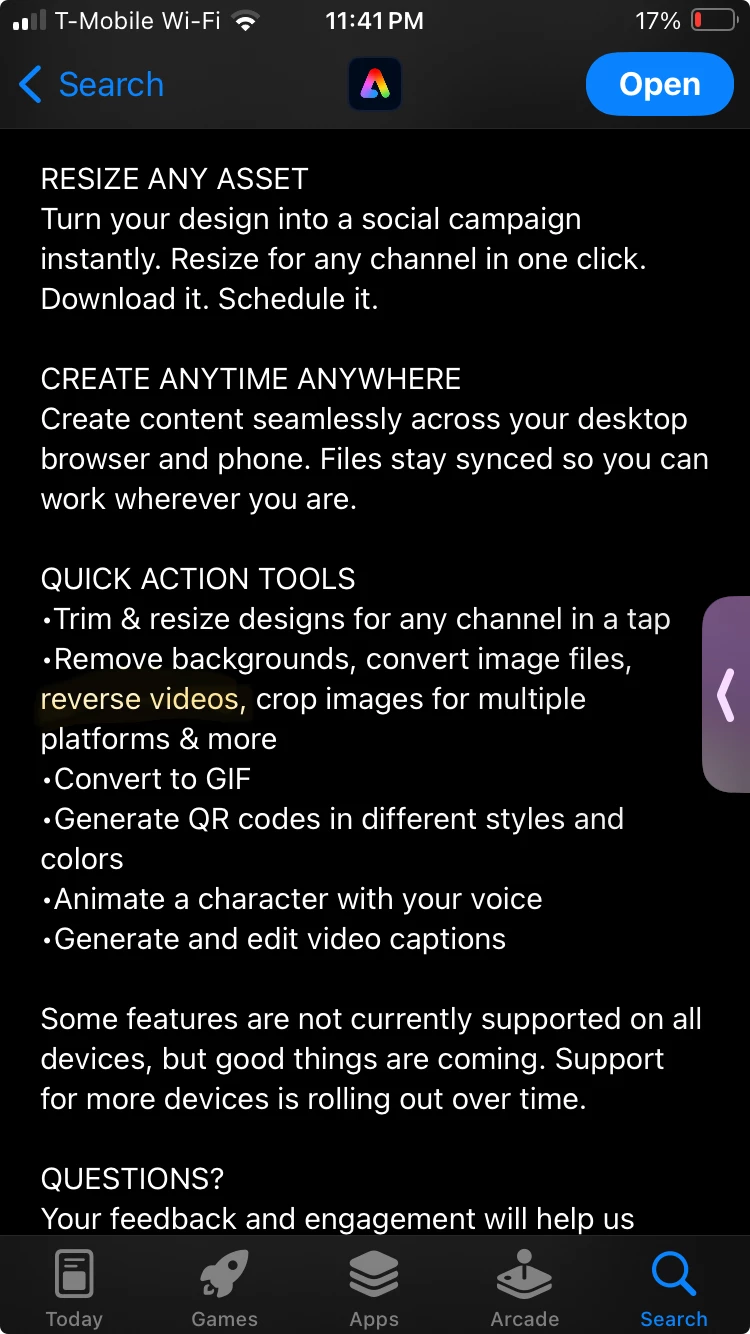Open the Adobe Express app

pos(659,85)
